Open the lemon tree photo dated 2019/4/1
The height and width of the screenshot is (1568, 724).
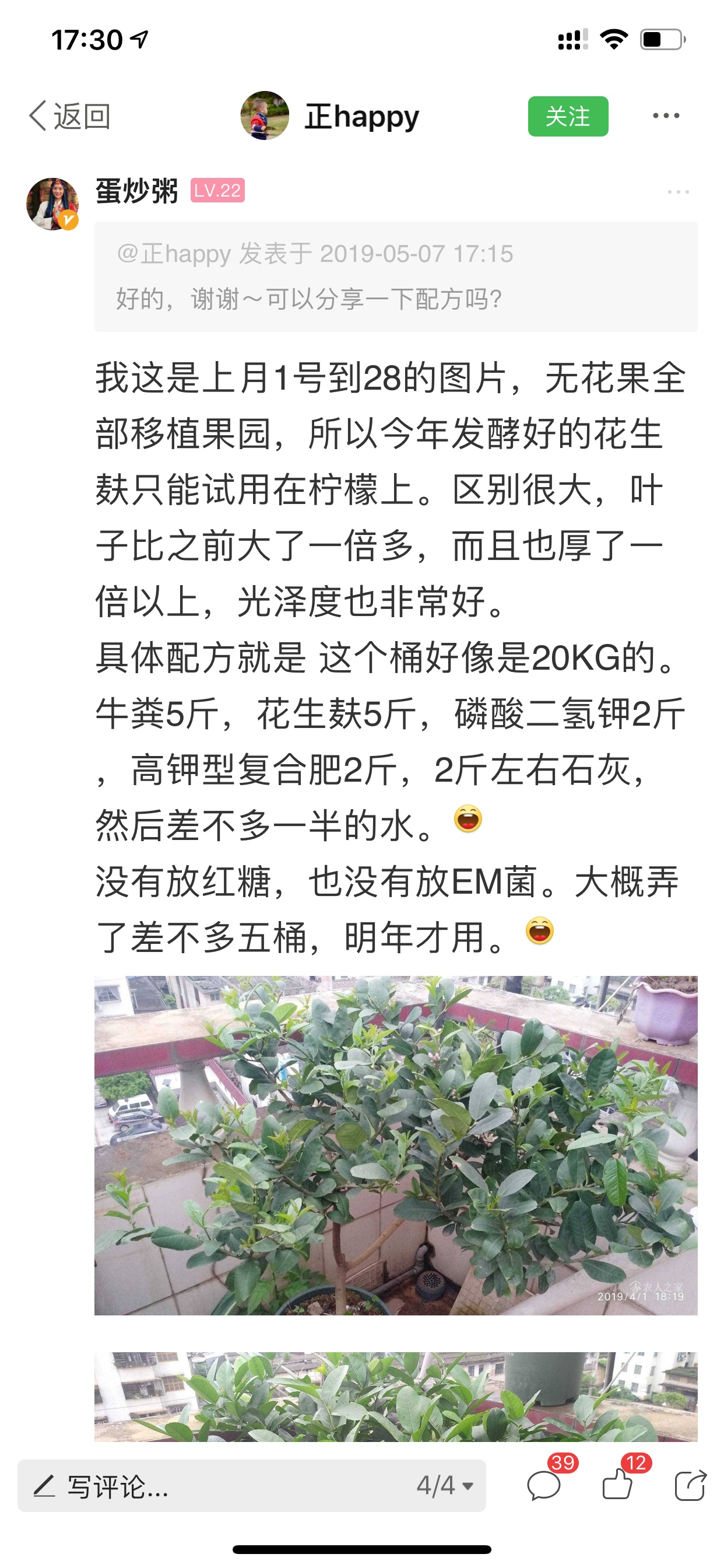click(395, 1146)
